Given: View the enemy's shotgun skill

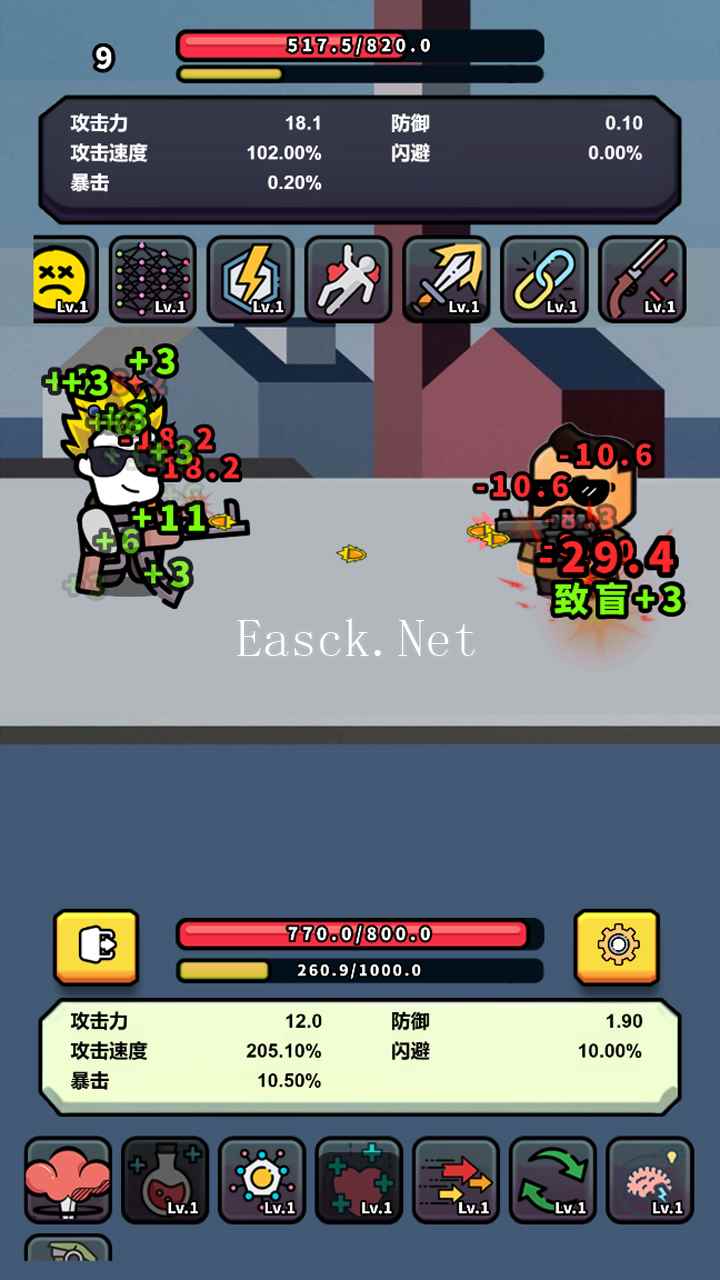Looking at the screenshot, I should (642, 279).
